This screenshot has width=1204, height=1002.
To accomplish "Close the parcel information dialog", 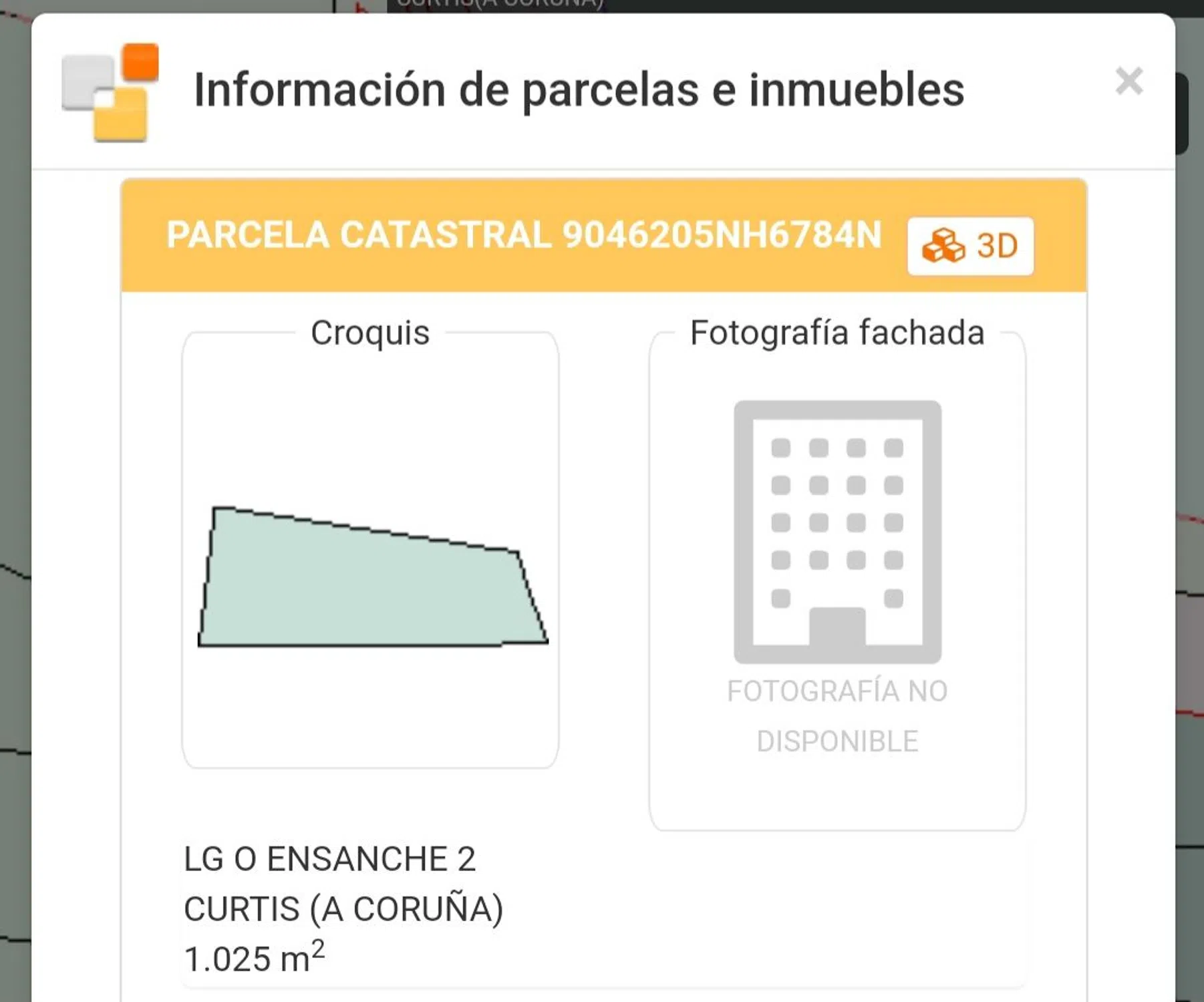I will tap(1128, 81).
